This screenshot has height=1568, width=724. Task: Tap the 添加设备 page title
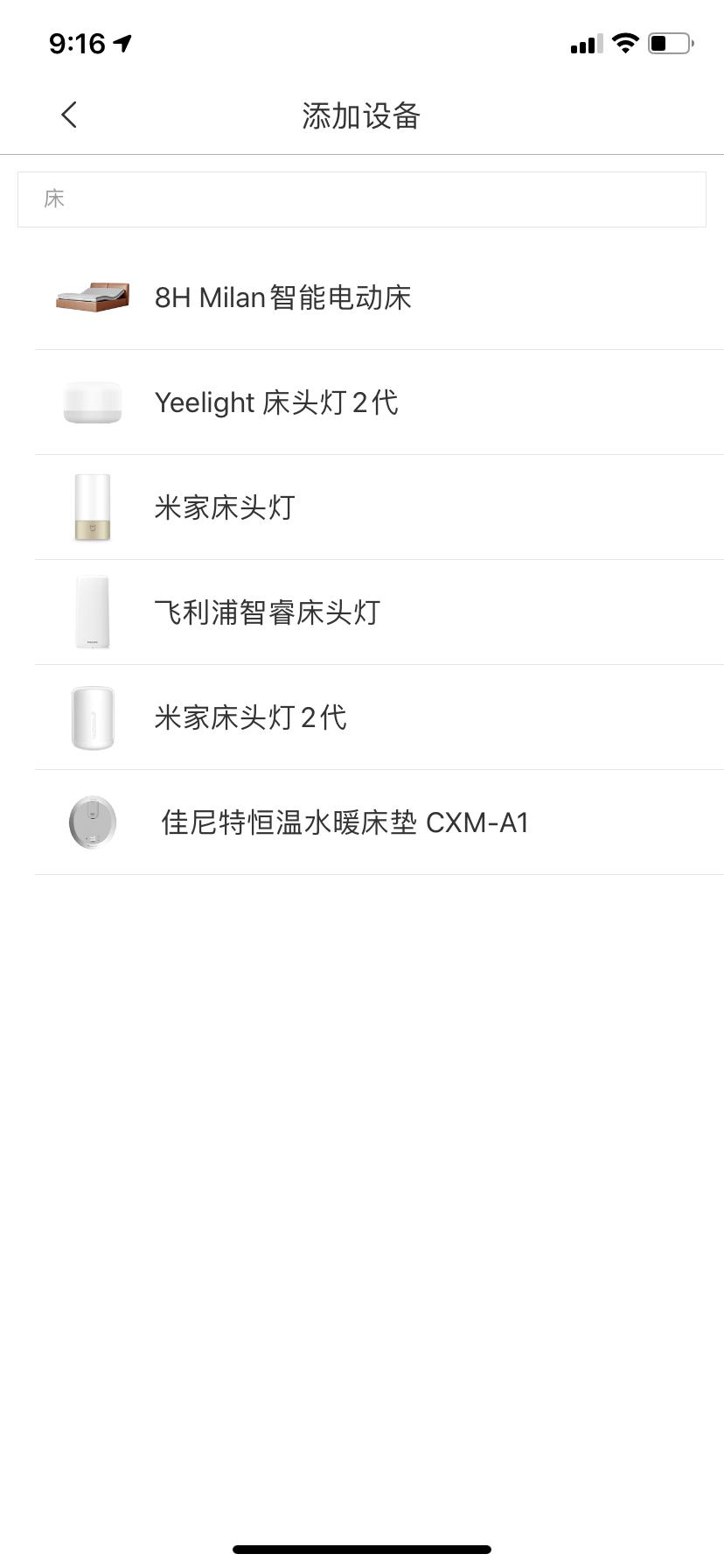click(x=361, y=115)
